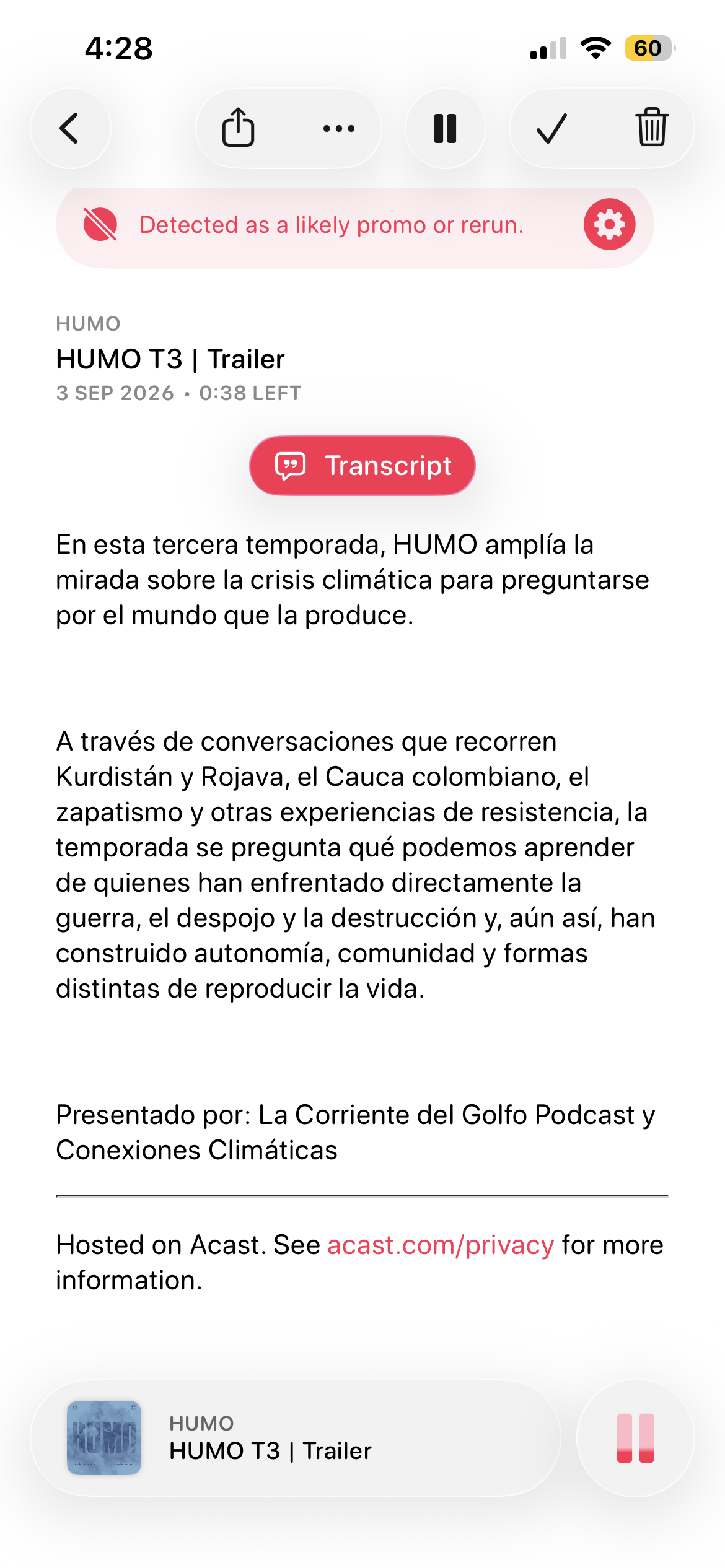Screen dimensions: 725x1568
Task: Open the three-dot more options menu
Action: tap(339, 129)
